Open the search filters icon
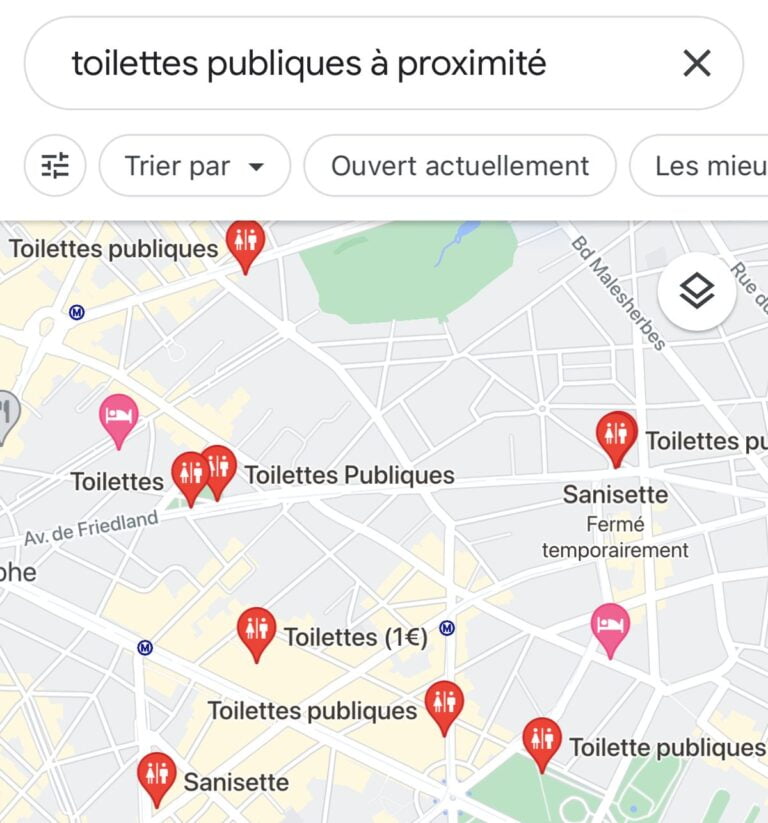Viewport: 768px width, 823px height. [54, 165]
